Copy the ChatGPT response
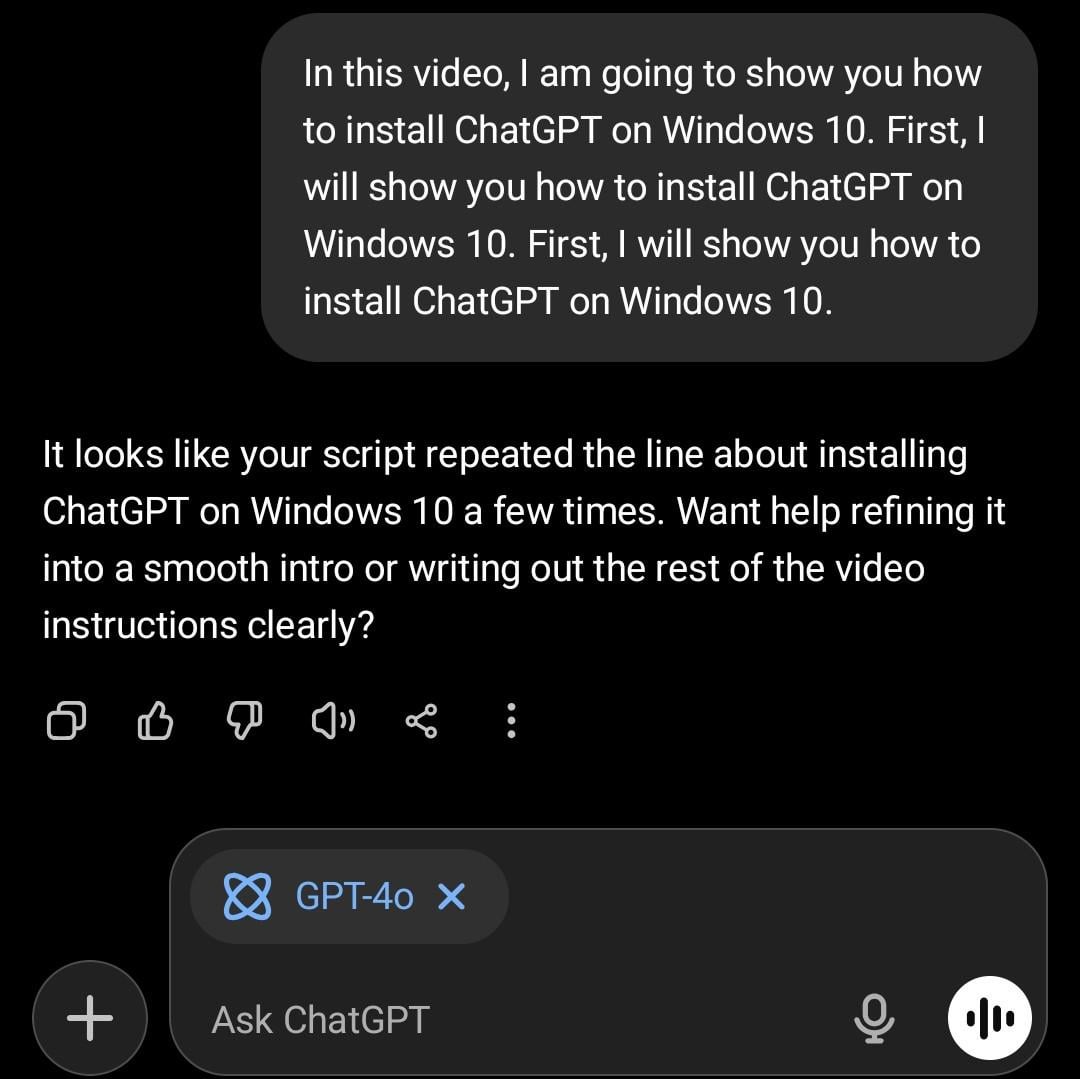 tap(66, 720)
